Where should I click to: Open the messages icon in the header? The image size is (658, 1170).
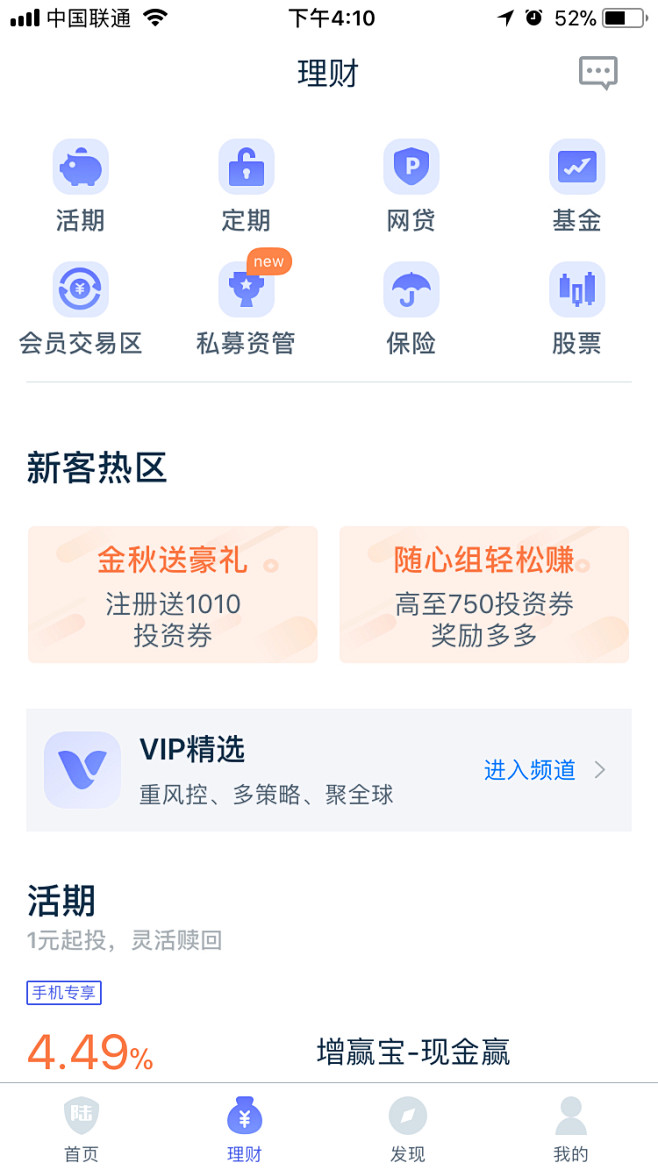598,73
